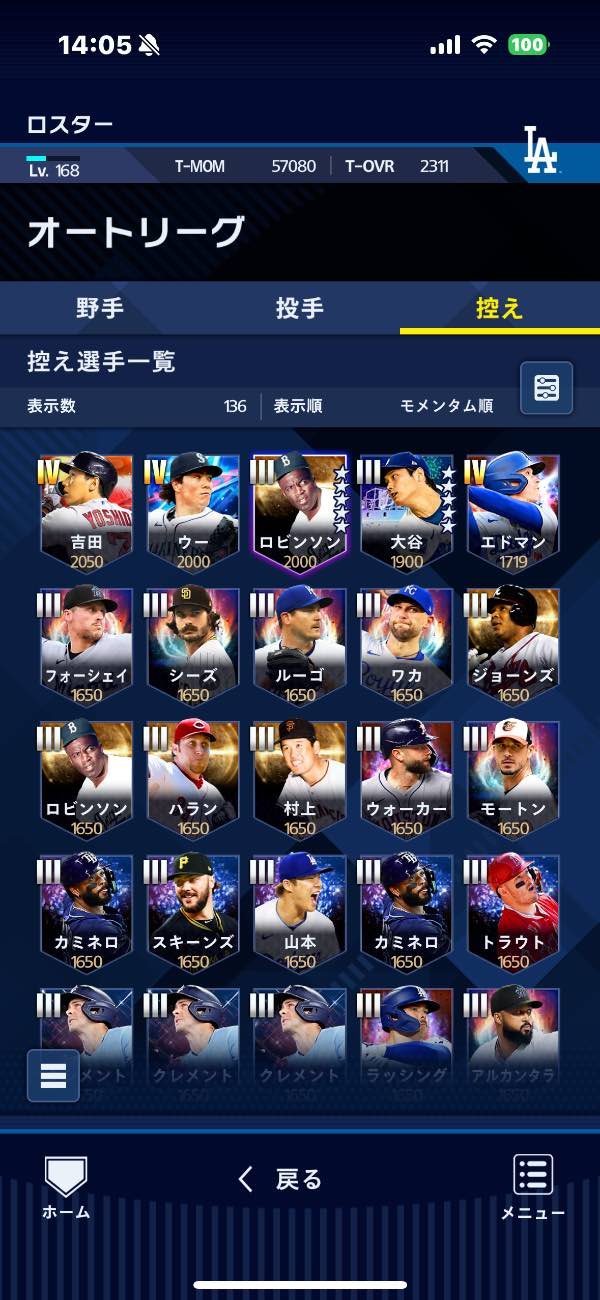Screen dimensions: 600x1300
Task: Switch to the 投手 tab
Action: pos(299,308)
